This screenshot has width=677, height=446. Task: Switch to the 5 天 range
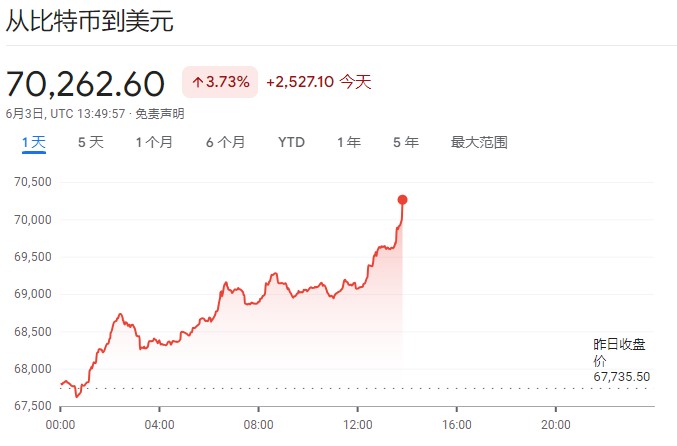click(x=91, y=142)
